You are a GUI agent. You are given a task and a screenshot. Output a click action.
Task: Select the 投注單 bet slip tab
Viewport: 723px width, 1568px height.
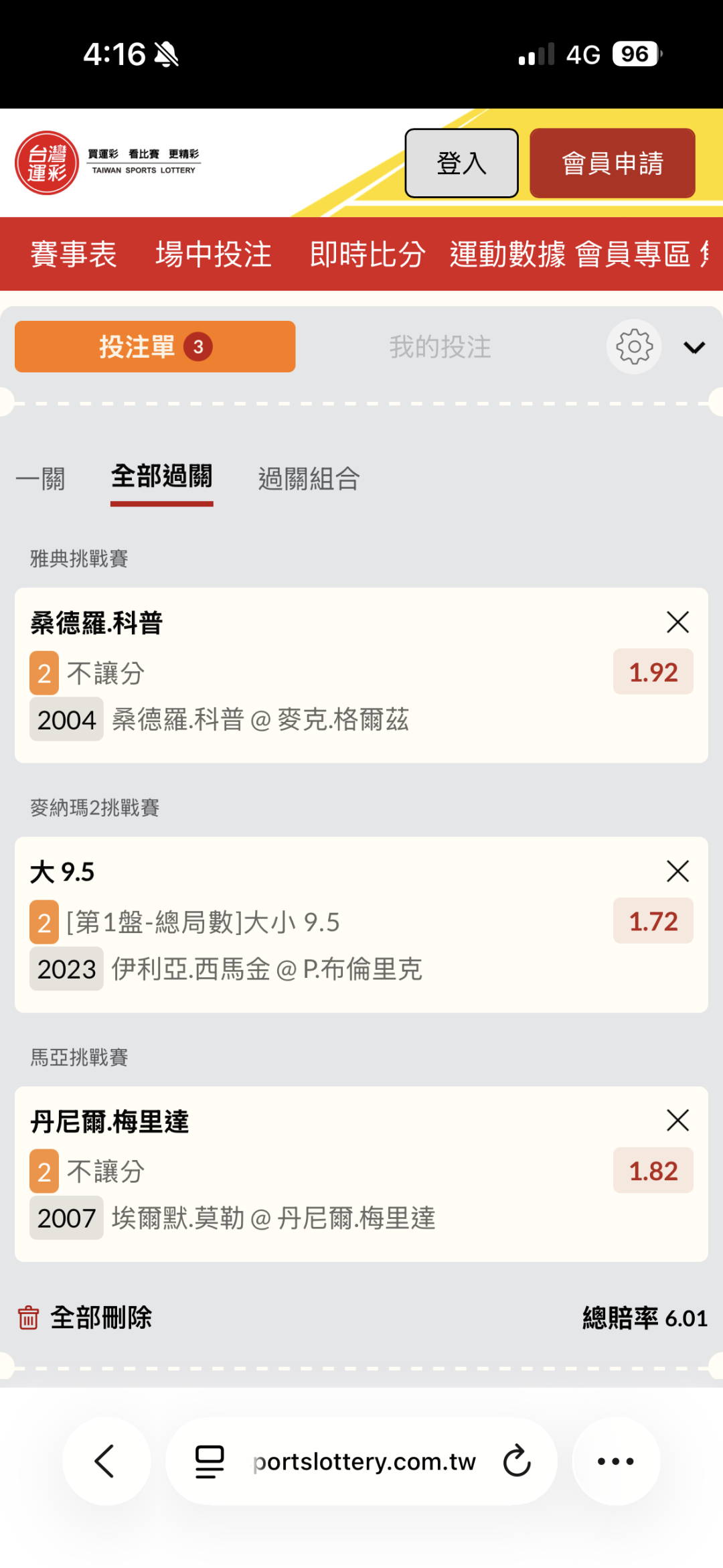(x=155, y=347)
